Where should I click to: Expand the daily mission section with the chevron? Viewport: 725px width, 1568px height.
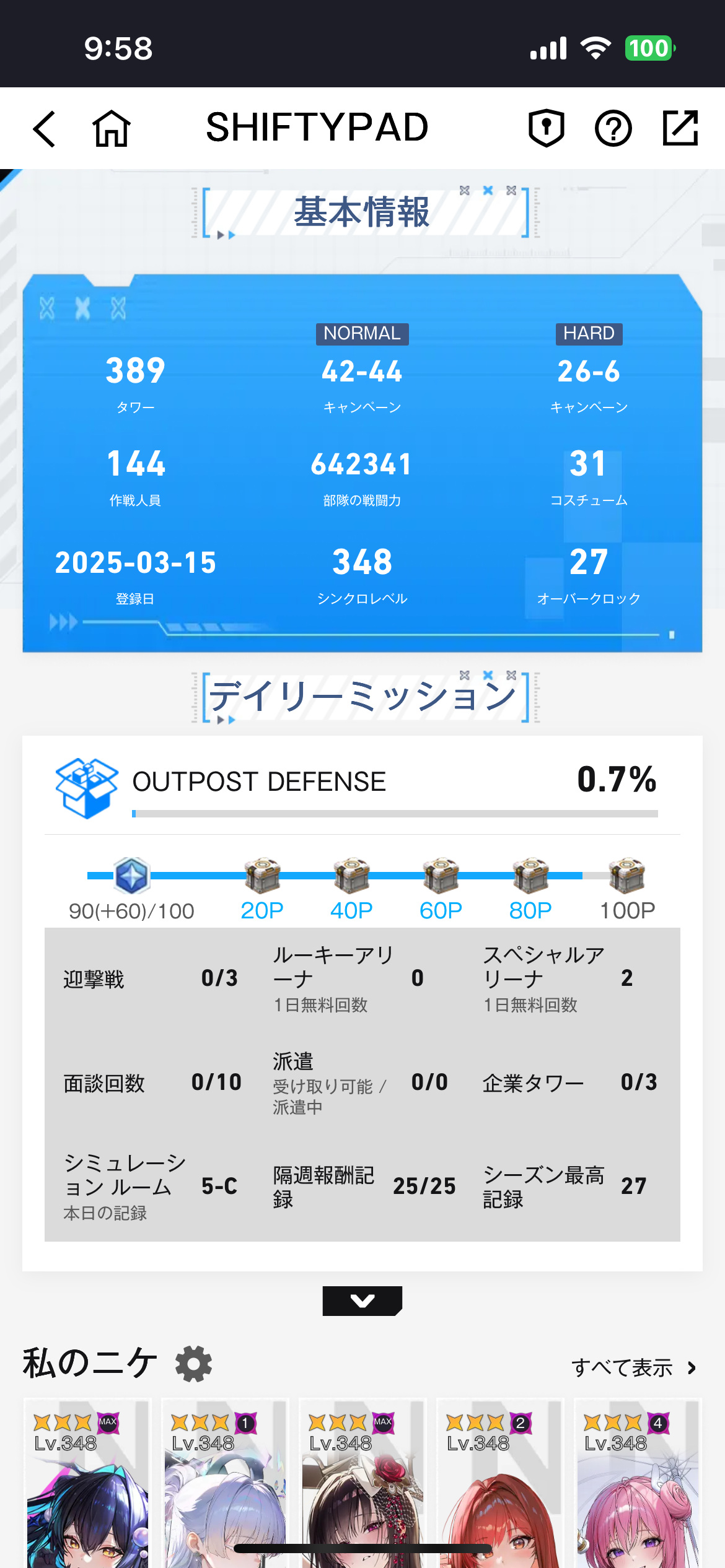coord(362,1300)
